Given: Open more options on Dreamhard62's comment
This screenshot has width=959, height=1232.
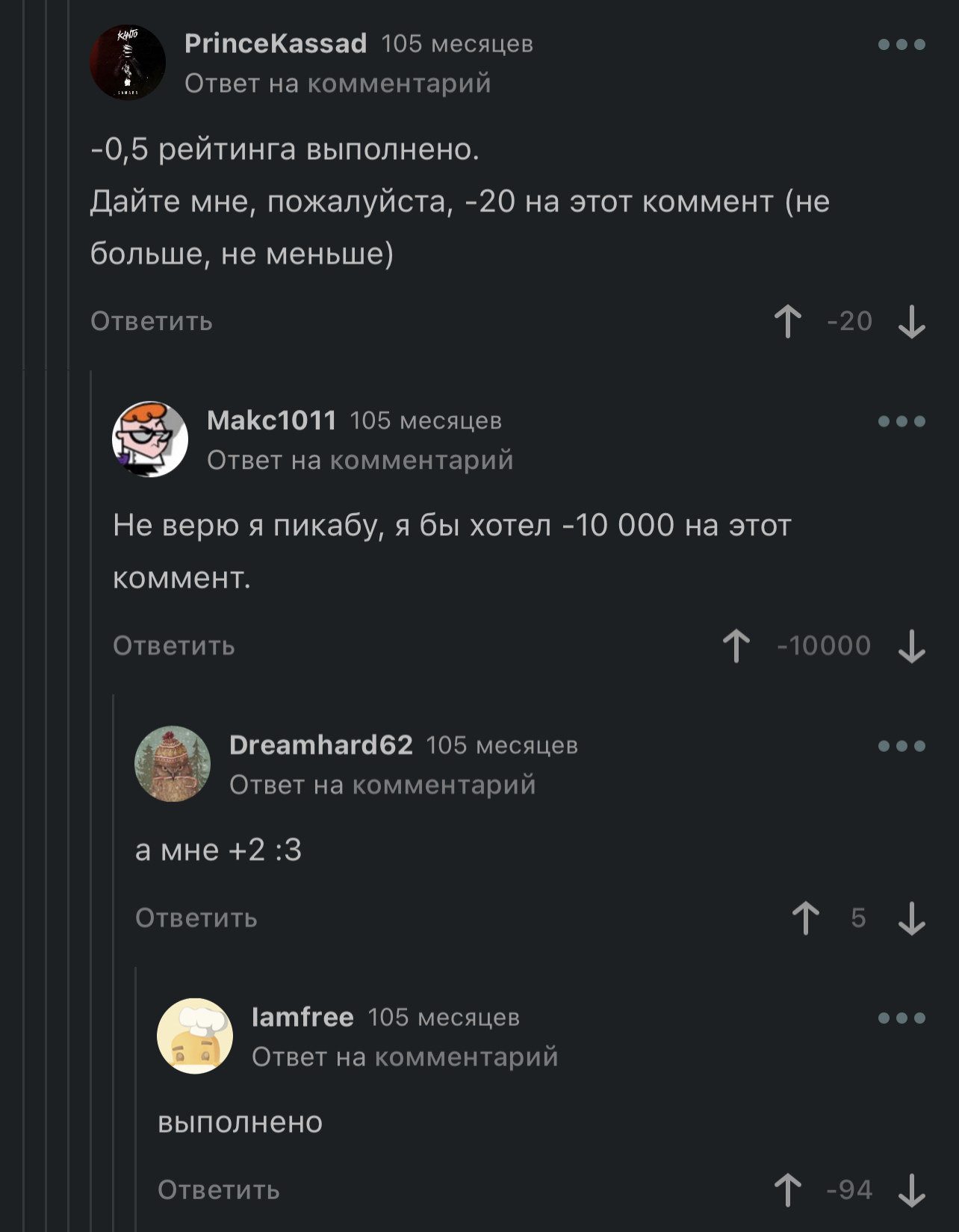Looking at the screenshot, I should coord(901,746).
